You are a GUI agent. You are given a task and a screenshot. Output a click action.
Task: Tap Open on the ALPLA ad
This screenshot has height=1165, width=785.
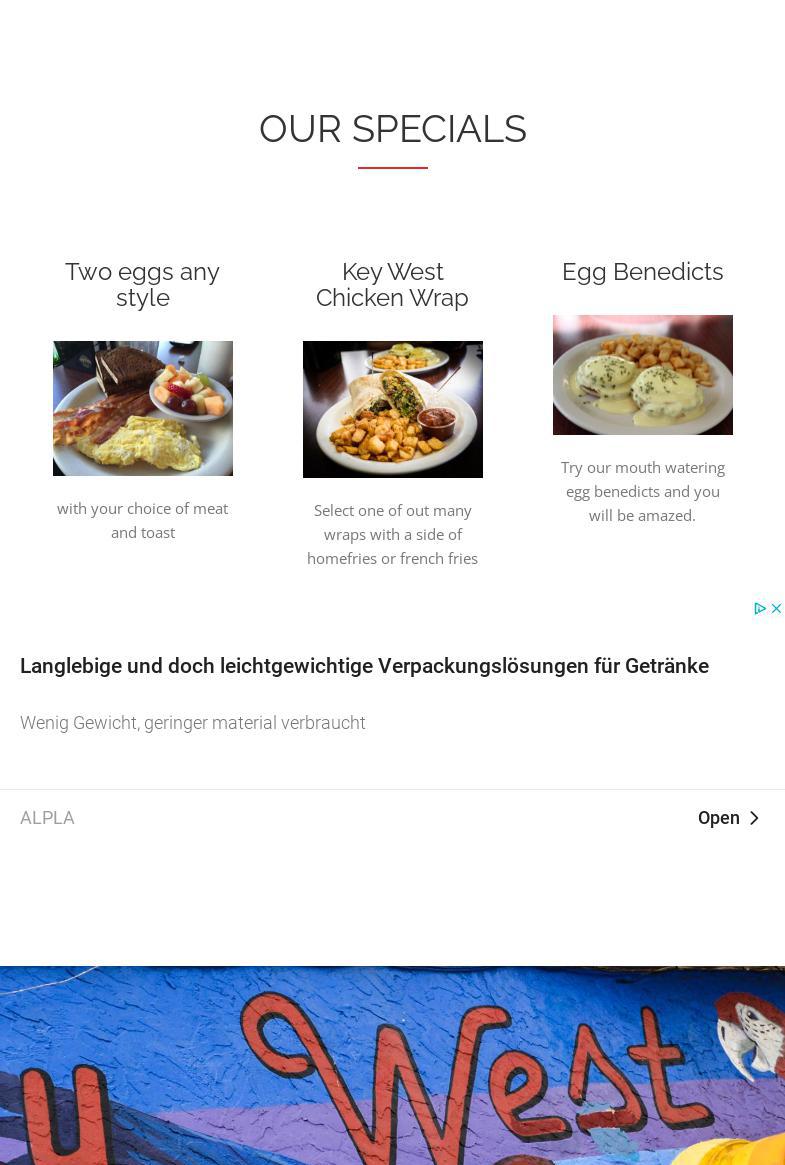(728, 818)
